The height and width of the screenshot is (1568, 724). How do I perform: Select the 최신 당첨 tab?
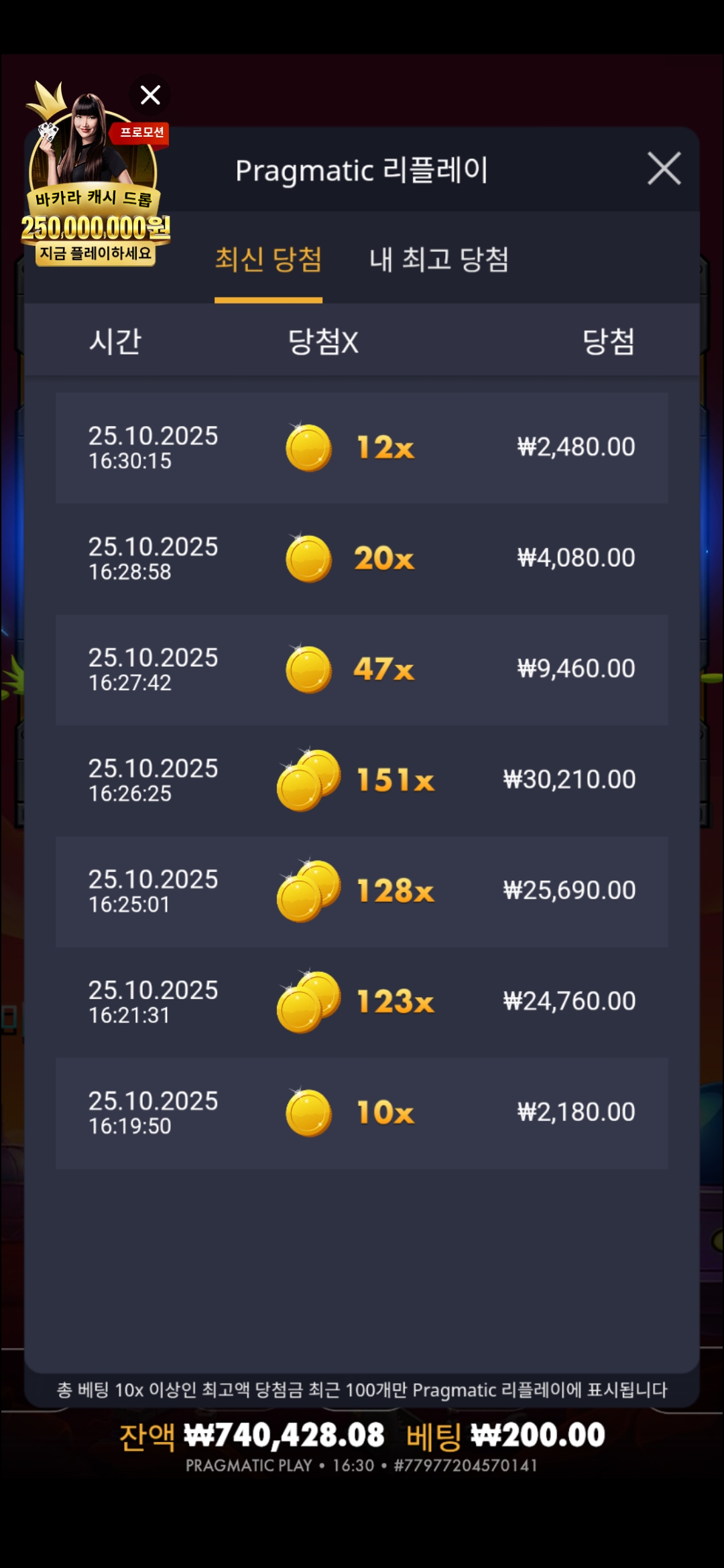(268, 260)
